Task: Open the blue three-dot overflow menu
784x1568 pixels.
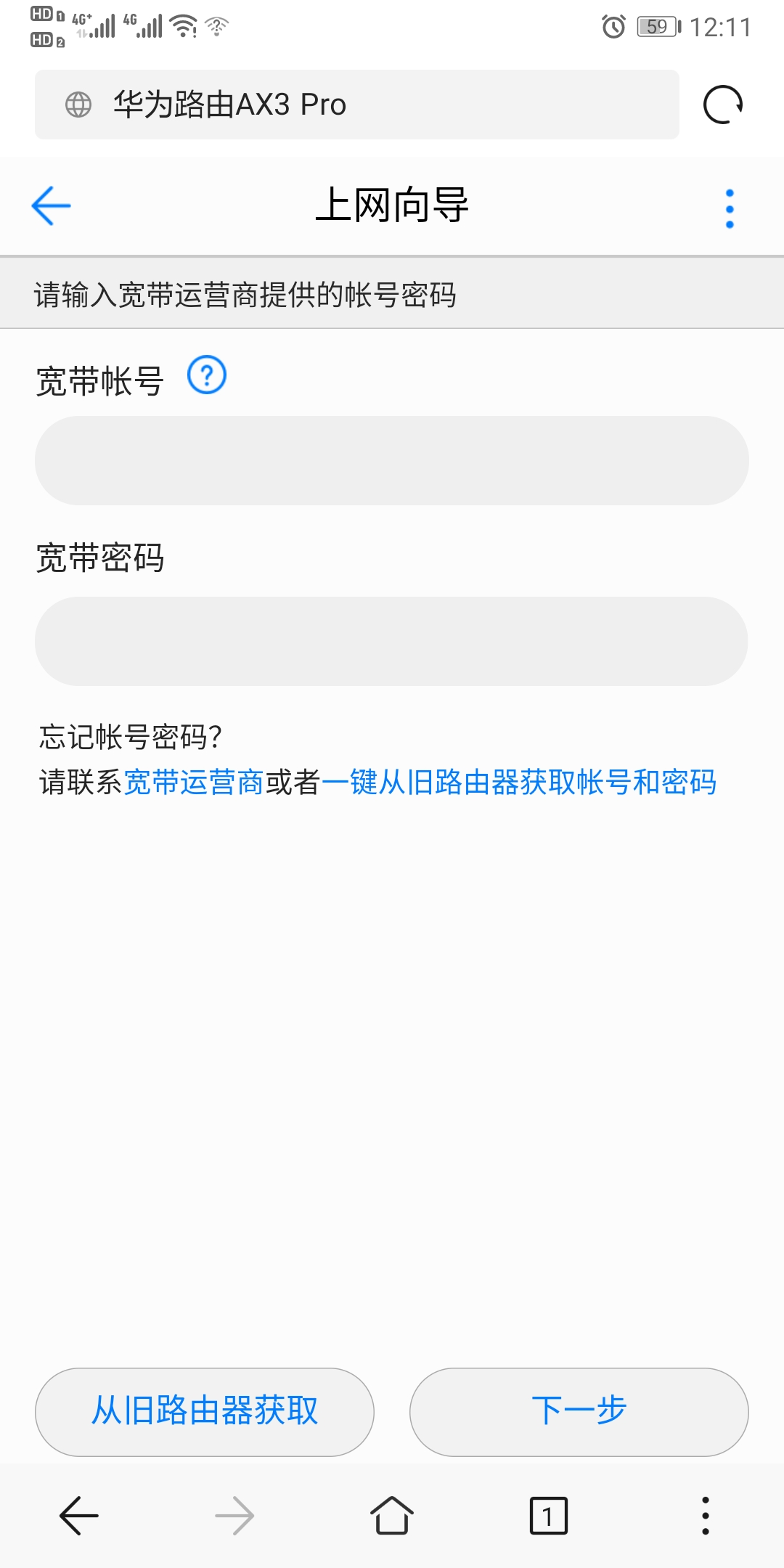Action: coord(730,209)
